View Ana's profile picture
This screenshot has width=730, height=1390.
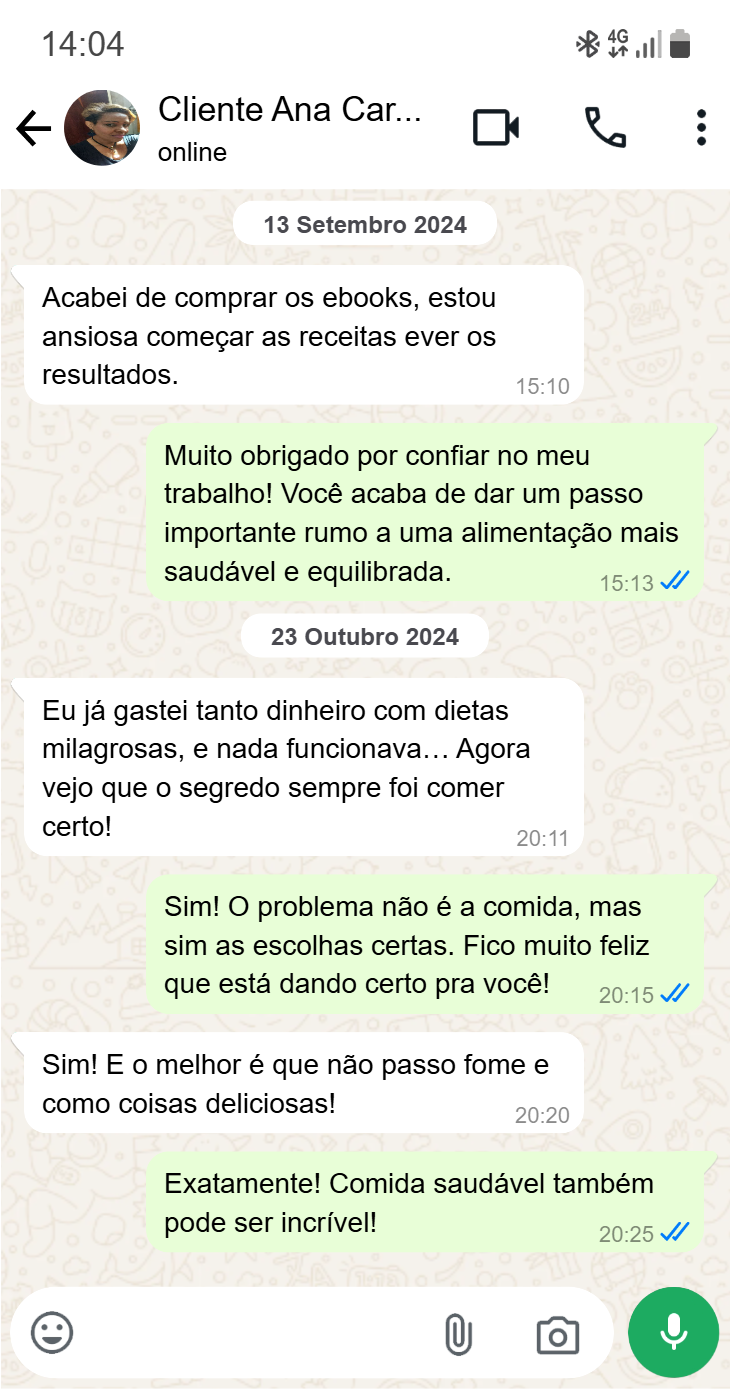tap(102, 128)
